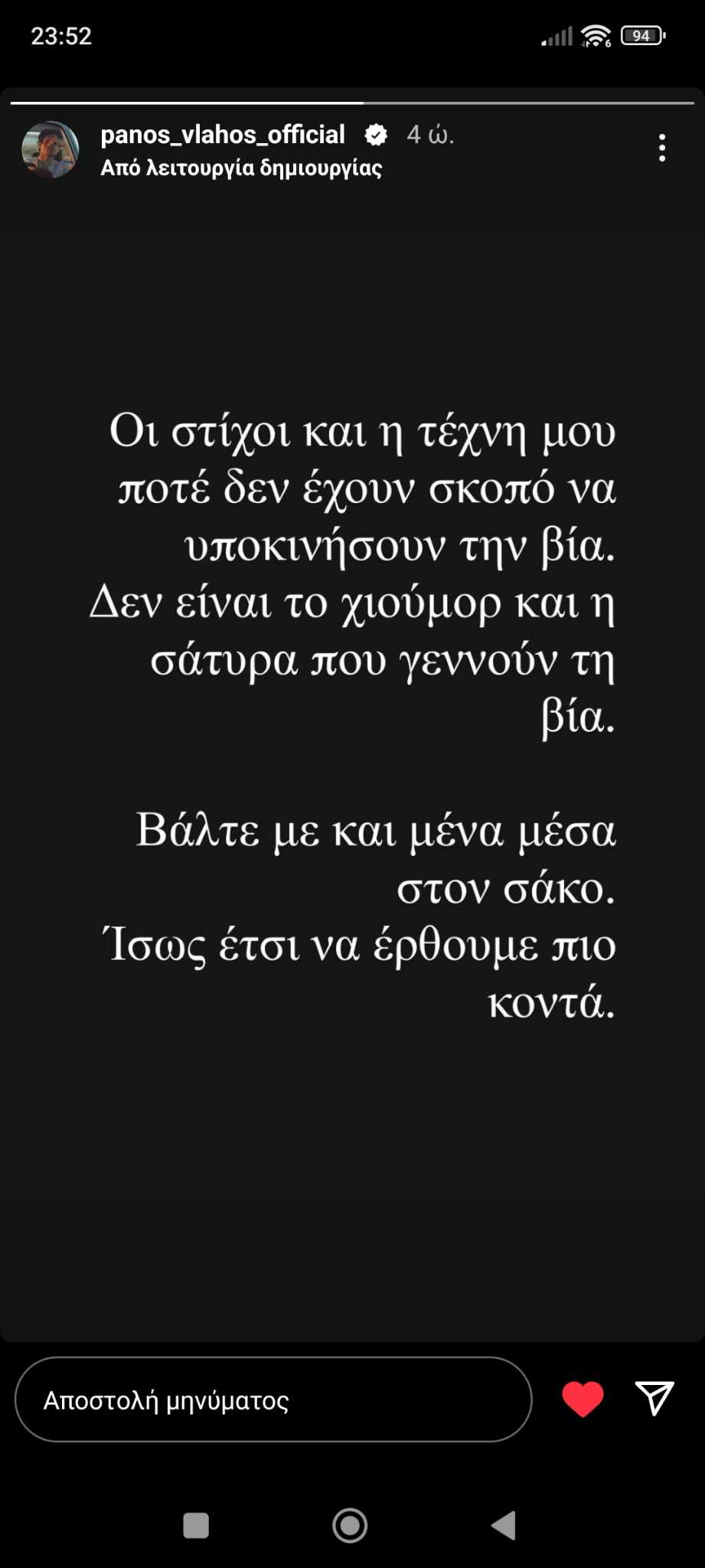Screen dimensions: 705x1568
Task: Tap the panos_vlahos_official username
Action: pyautogui.click(x=223, y=135)
